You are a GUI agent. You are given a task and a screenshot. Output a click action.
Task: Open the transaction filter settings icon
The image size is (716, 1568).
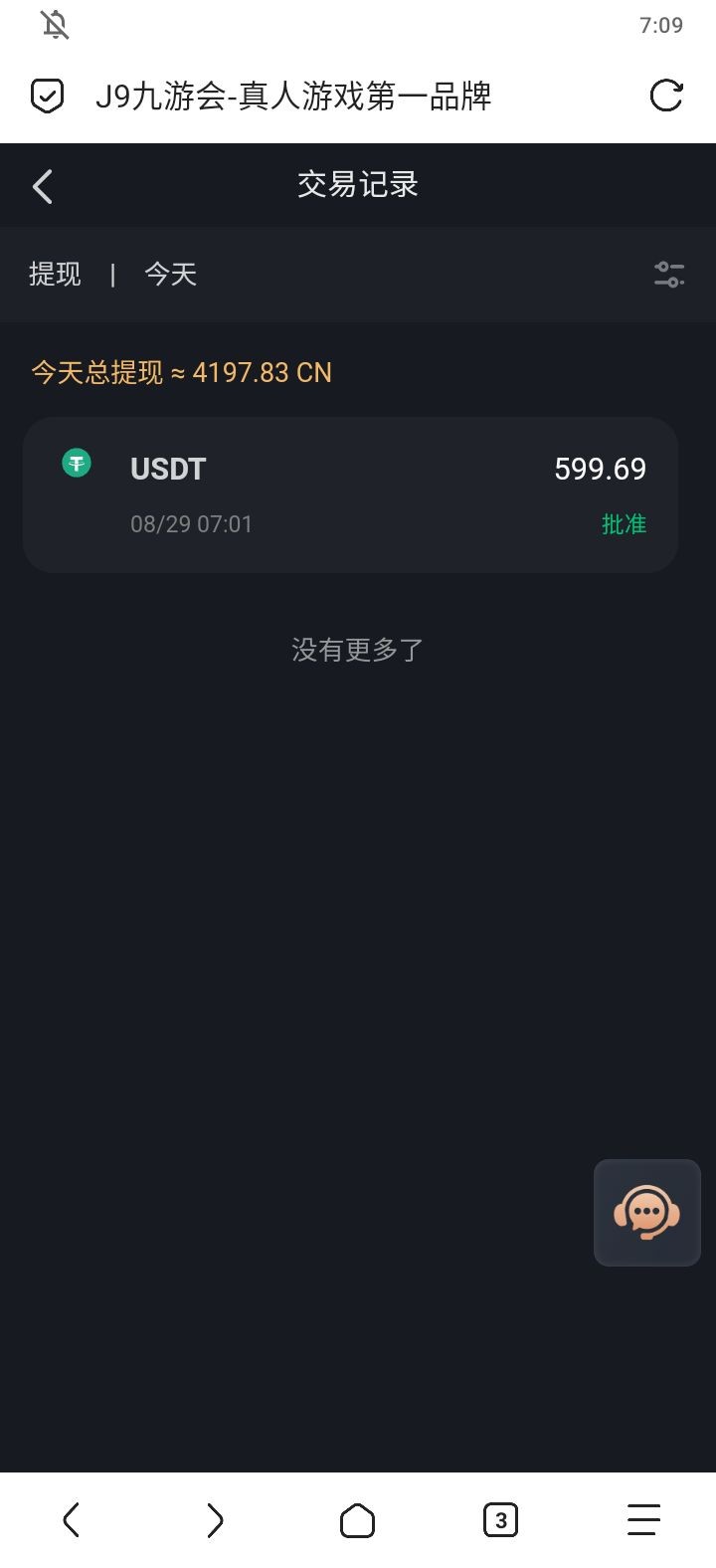tap(669, 274)
